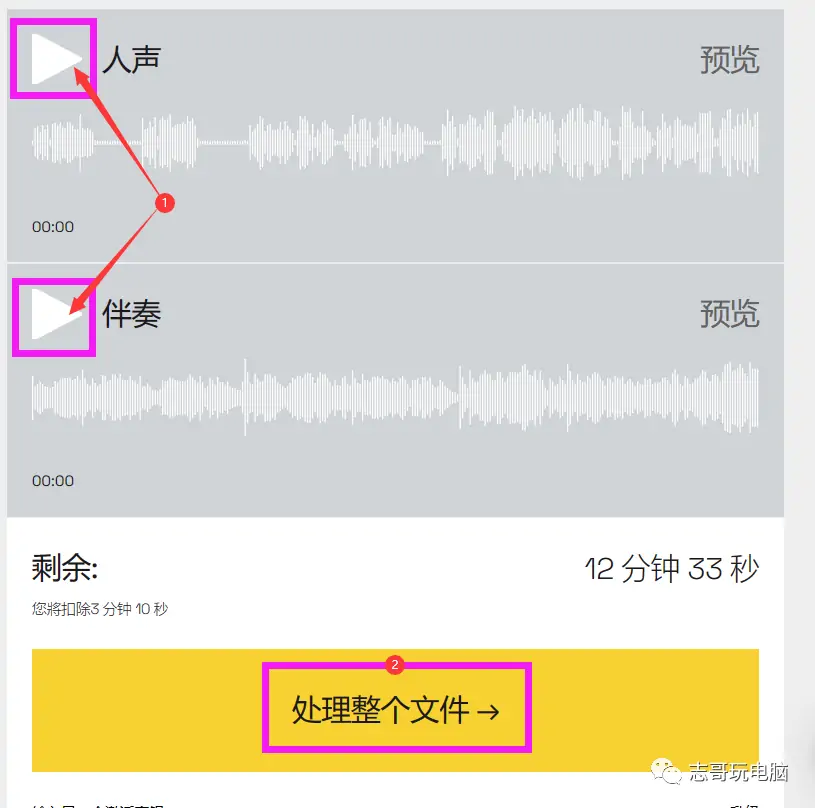The height and width of the screenshot is (808, 815).
Task: Seek within the 人声 waveform
Action: click(x=395, y=145)
